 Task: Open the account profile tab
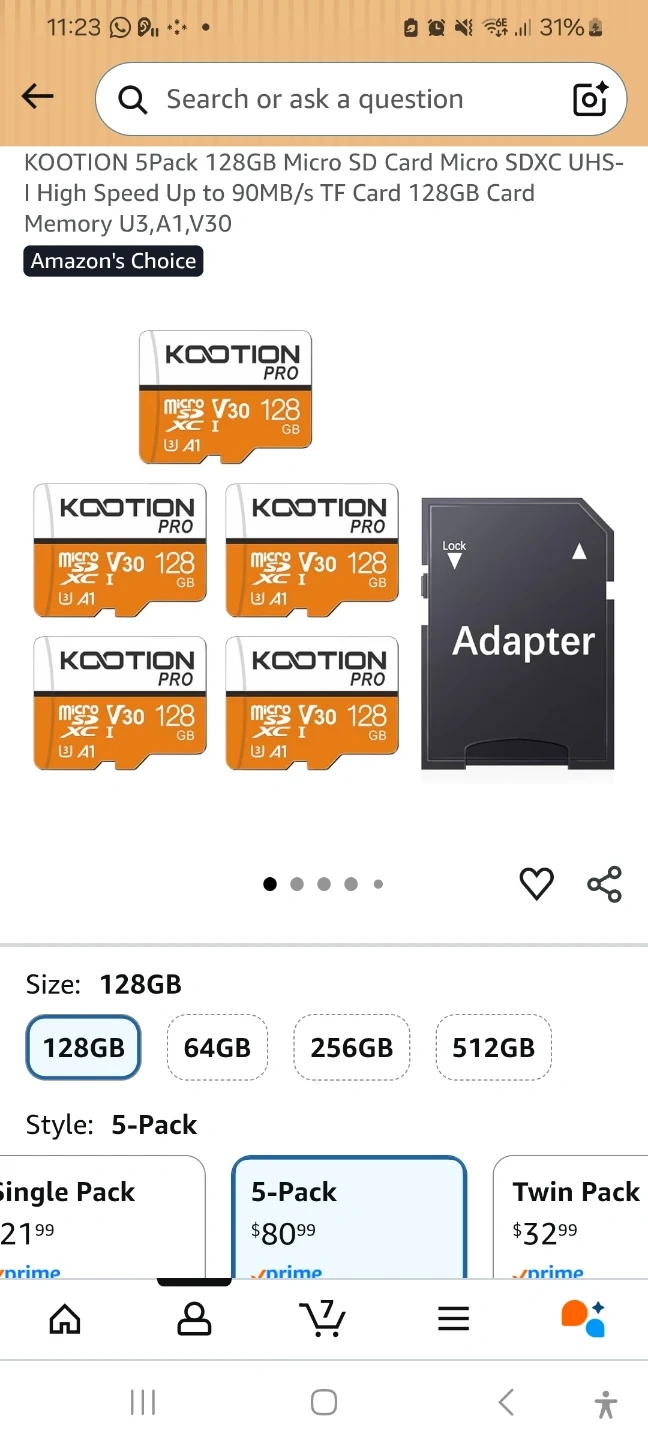(194, 1318)
